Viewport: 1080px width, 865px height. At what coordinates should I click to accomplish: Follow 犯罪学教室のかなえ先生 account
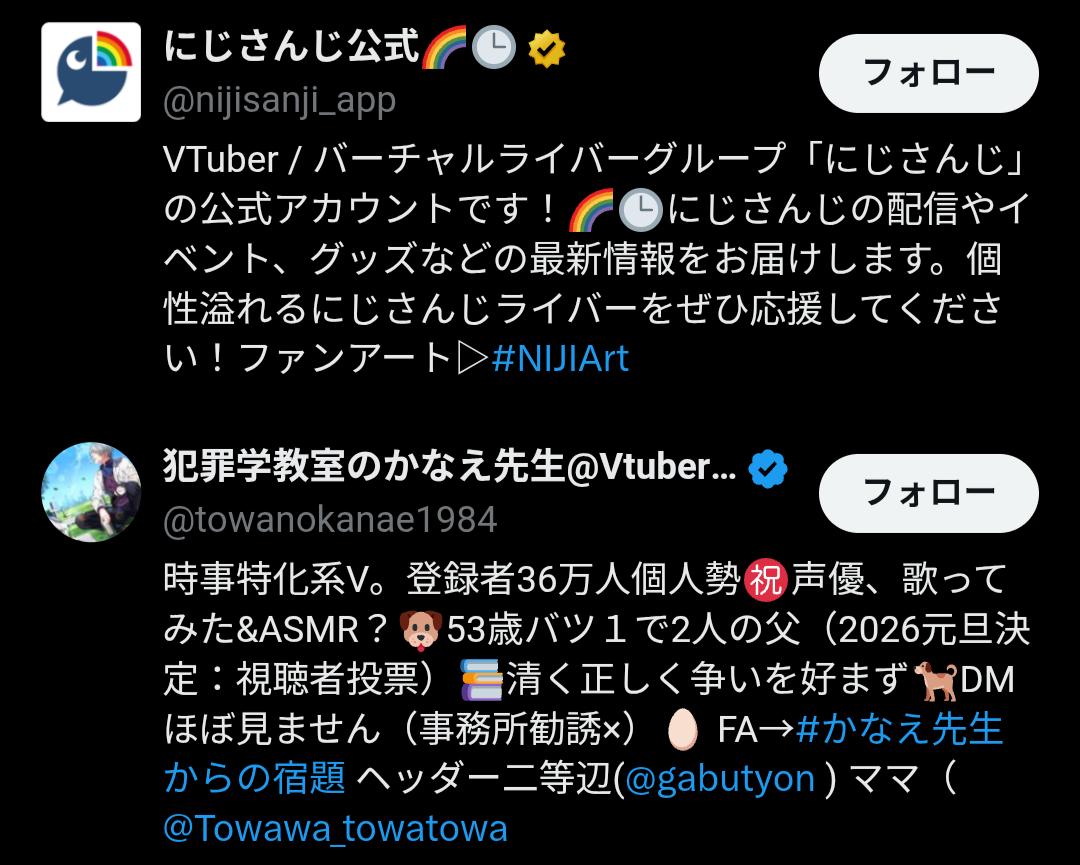pos(928,491)
